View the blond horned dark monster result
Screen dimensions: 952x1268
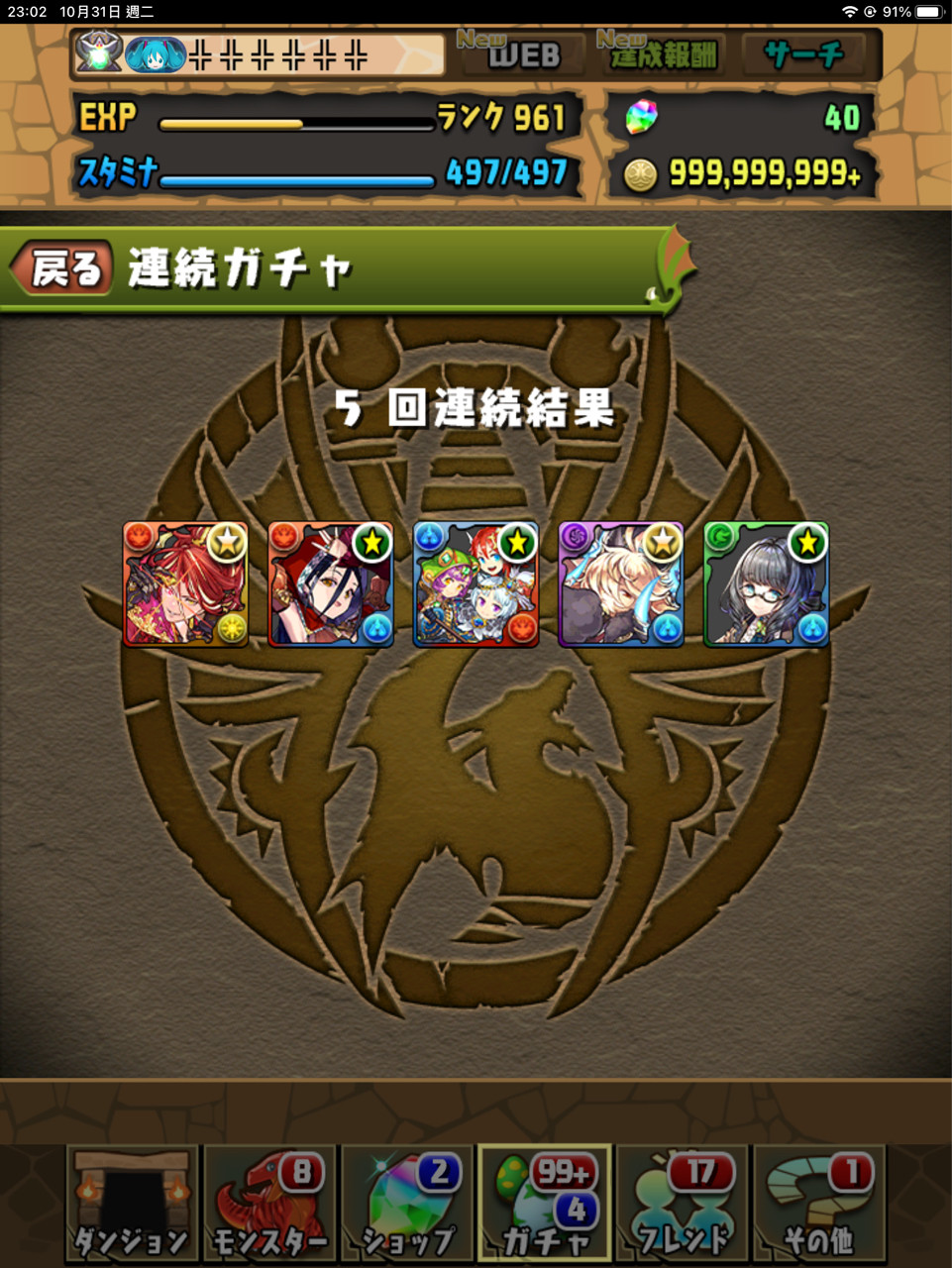621,584
